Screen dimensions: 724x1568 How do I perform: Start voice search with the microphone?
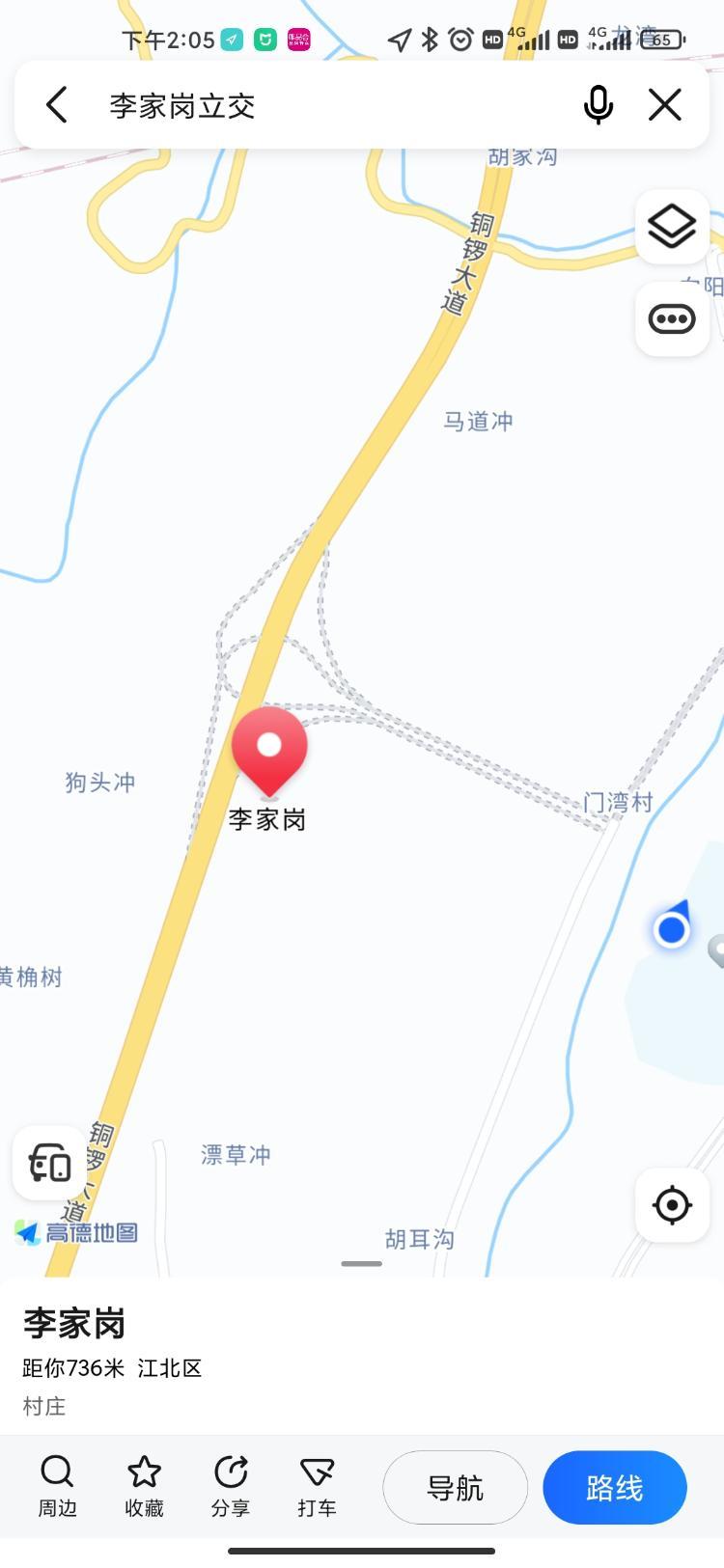(599, 104)
